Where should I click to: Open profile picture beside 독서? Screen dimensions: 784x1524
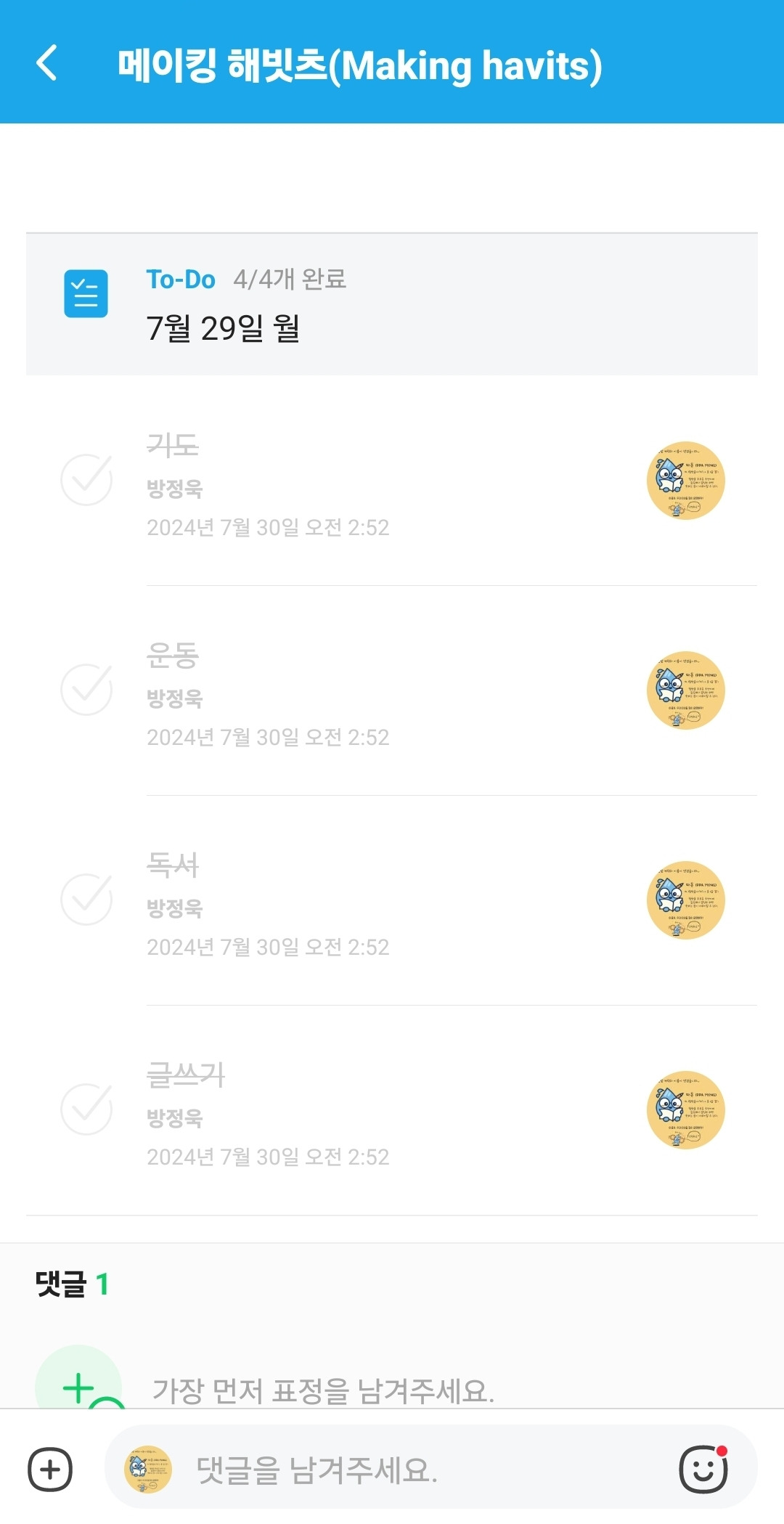685,900
